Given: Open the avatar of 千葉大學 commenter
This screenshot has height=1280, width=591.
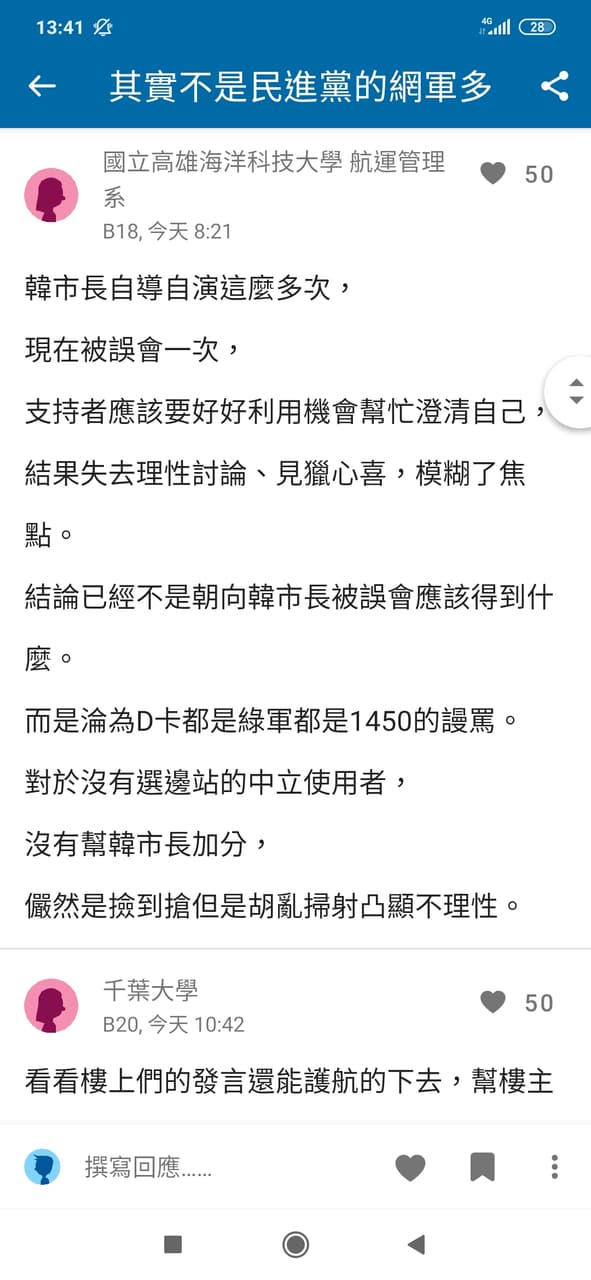Looking at the screenshot, I should click(51, 1006).
